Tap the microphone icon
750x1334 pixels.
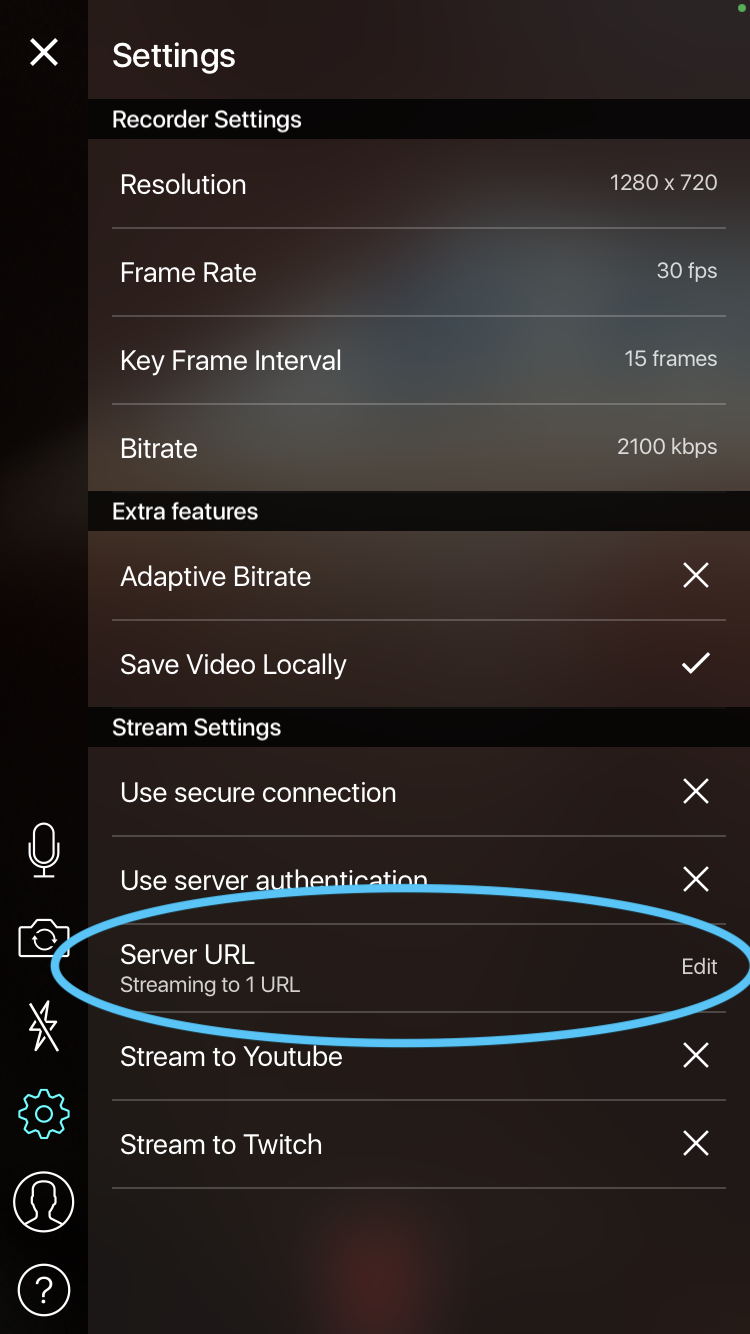[x=44, y=851]
